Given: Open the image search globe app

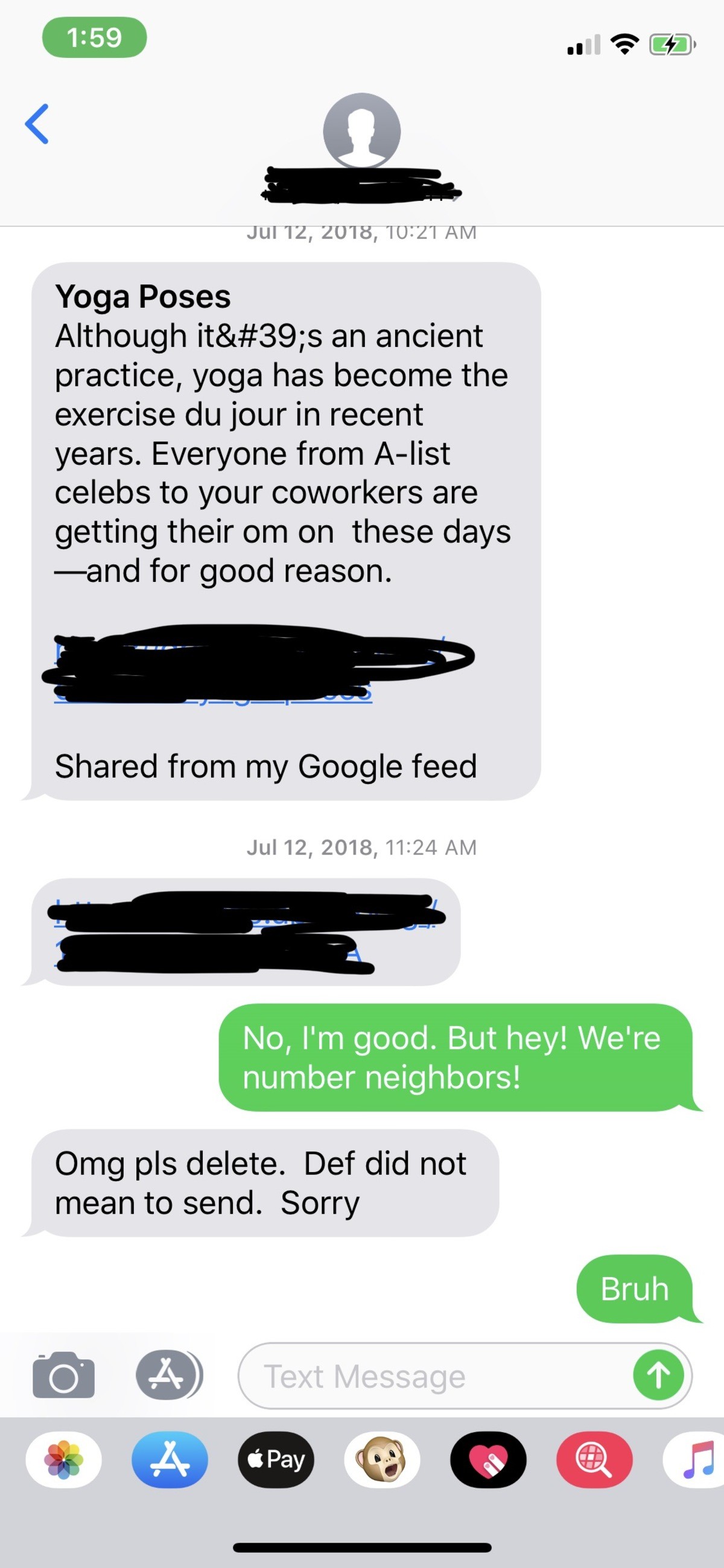Looking at the screenshot, I should (x=594, y=1459).
